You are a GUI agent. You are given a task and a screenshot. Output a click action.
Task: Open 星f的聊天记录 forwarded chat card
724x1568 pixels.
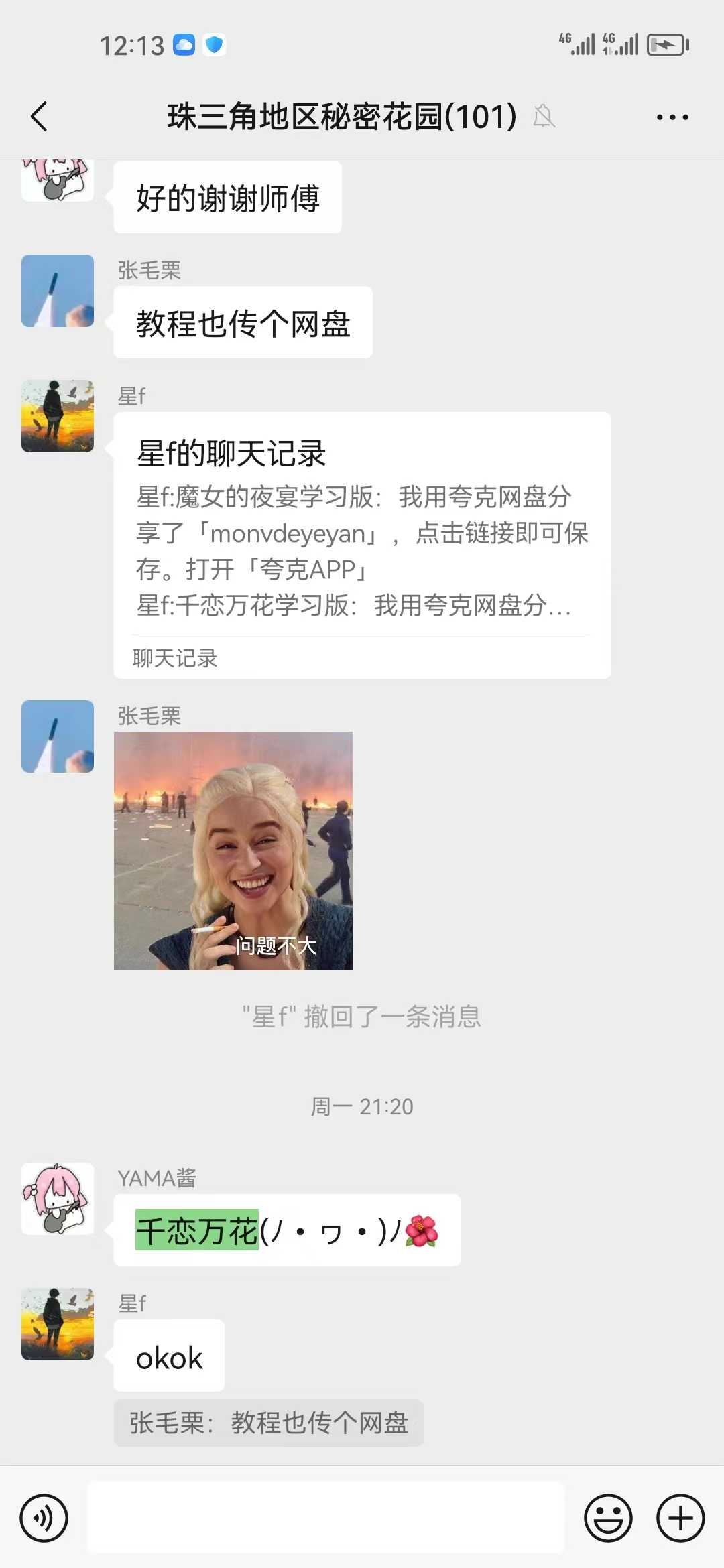coord(362,544)
